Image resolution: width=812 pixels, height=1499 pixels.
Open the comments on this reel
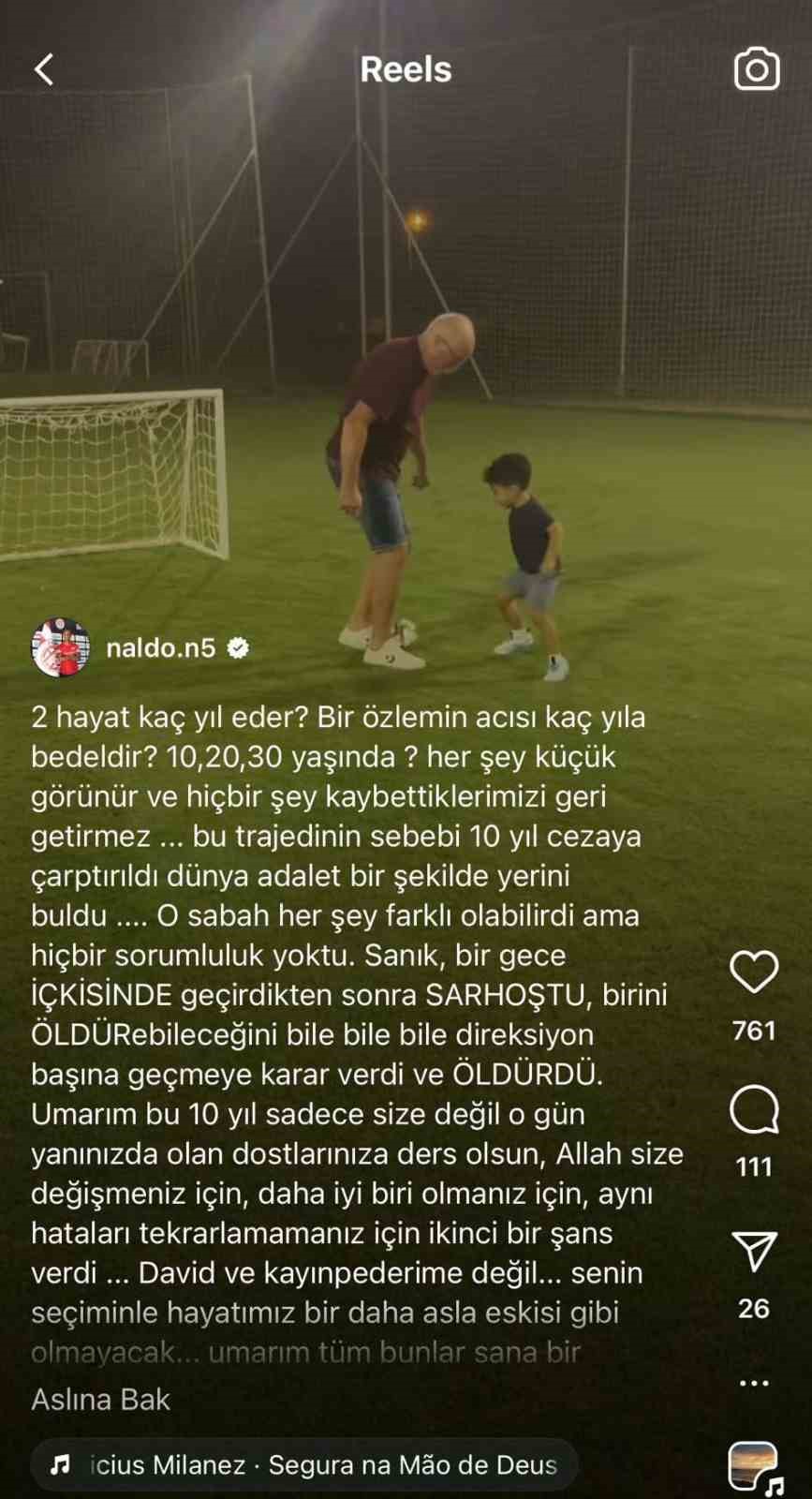coord(754,1111)
